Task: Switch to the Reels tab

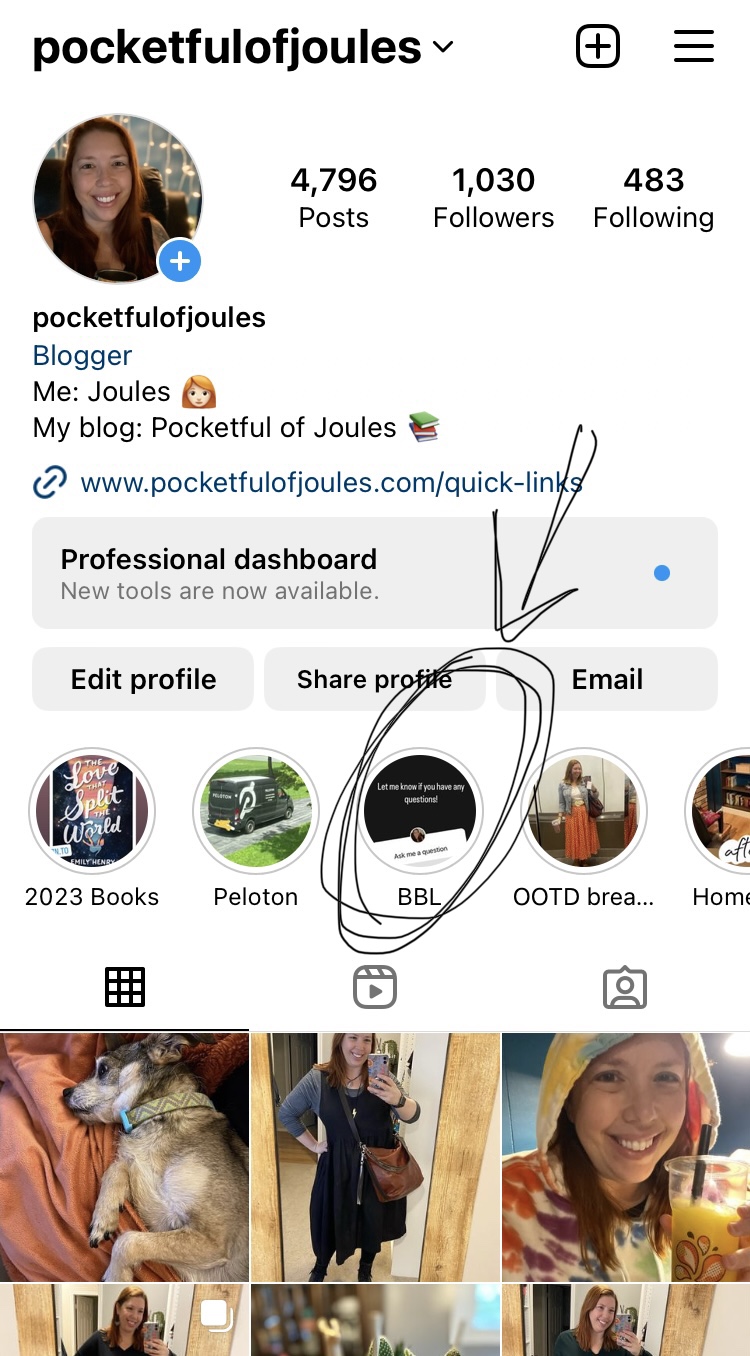Action: 375,987
